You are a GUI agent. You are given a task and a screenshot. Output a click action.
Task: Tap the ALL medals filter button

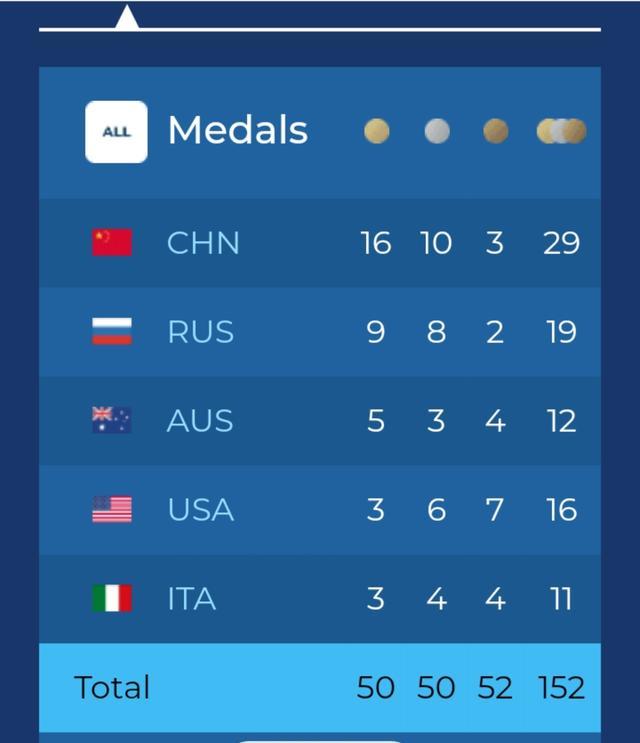click(x=116, y=131)
